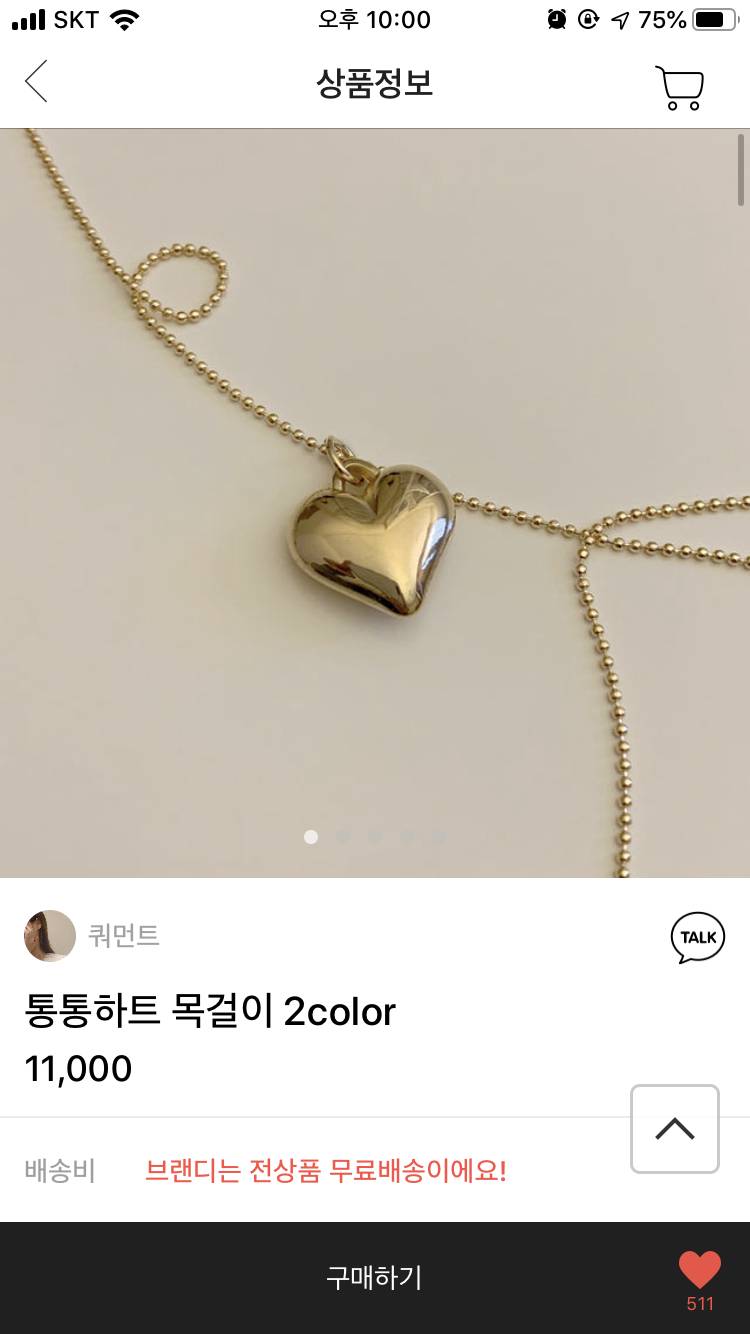The width and height of the screenshot is (750, 1334).
Task: Tap the third image indicator dot
Action: tap(374, 837)
